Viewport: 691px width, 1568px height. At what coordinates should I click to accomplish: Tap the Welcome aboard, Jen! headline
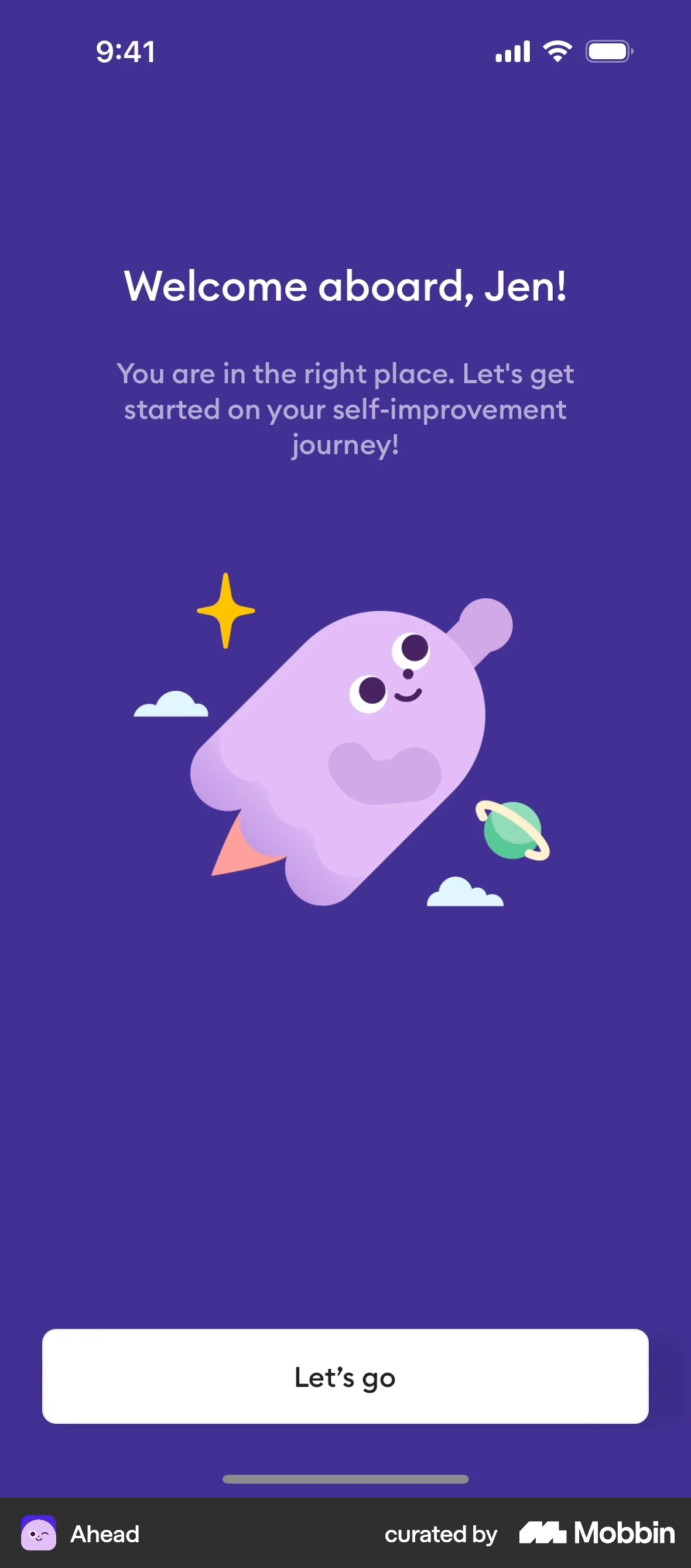pyautogui.click(x=345, y=287)
